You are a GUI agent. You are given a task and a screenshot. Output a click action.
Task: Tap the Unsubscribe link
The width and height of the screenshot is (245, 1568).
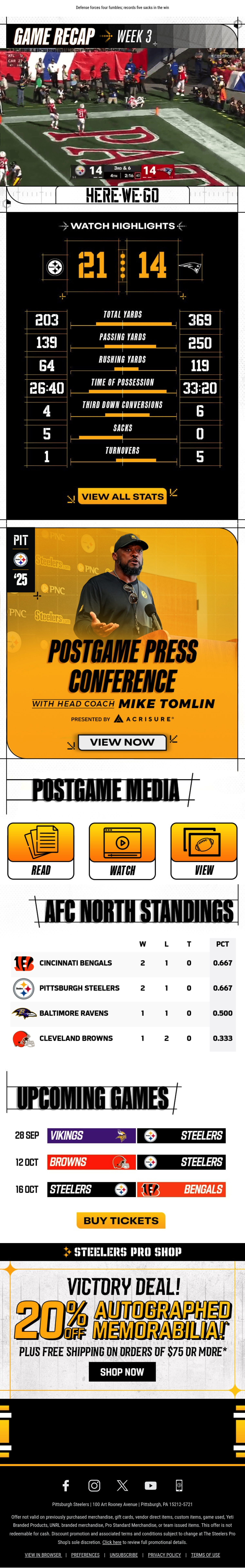tap(124, 1555)
